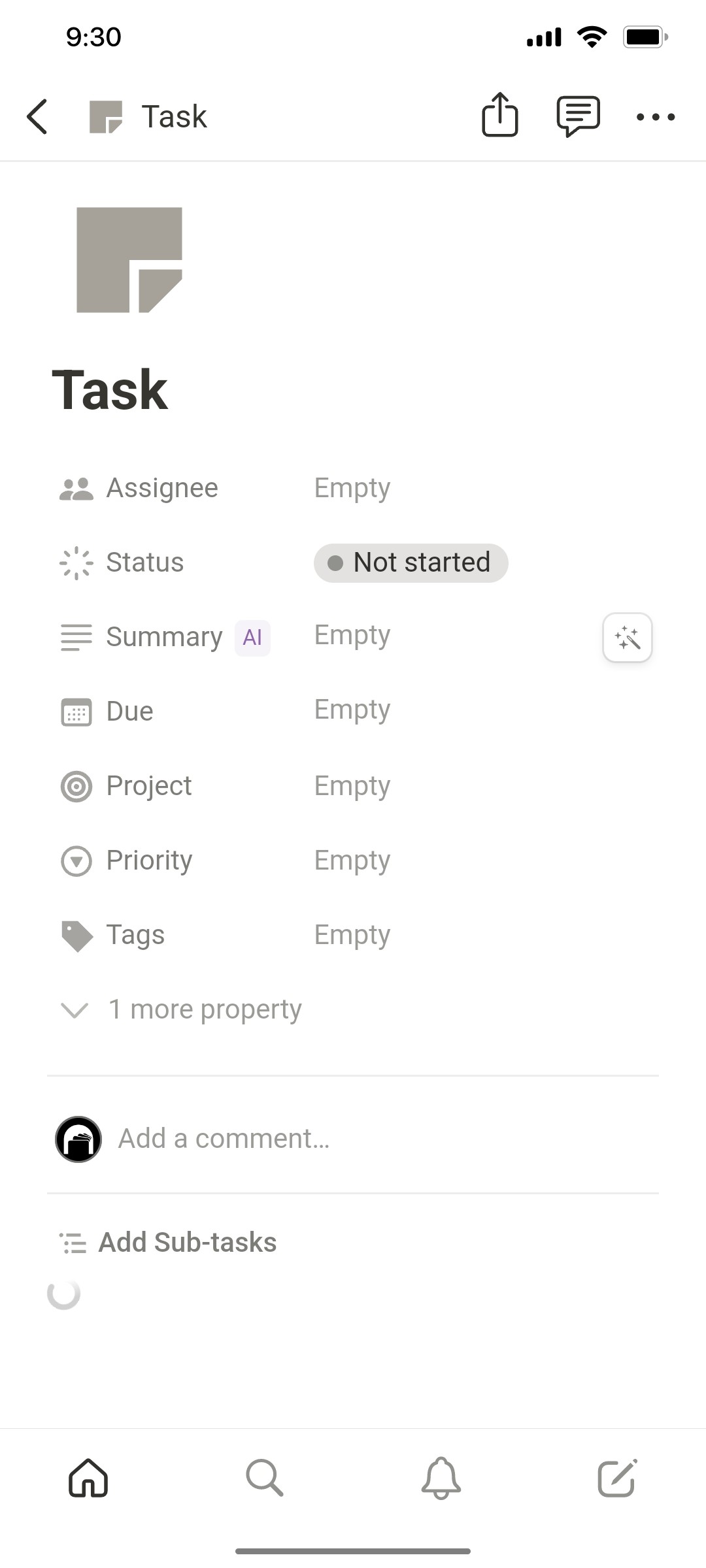
Task: Open the Notifications bell
Action: (441, 1480)
